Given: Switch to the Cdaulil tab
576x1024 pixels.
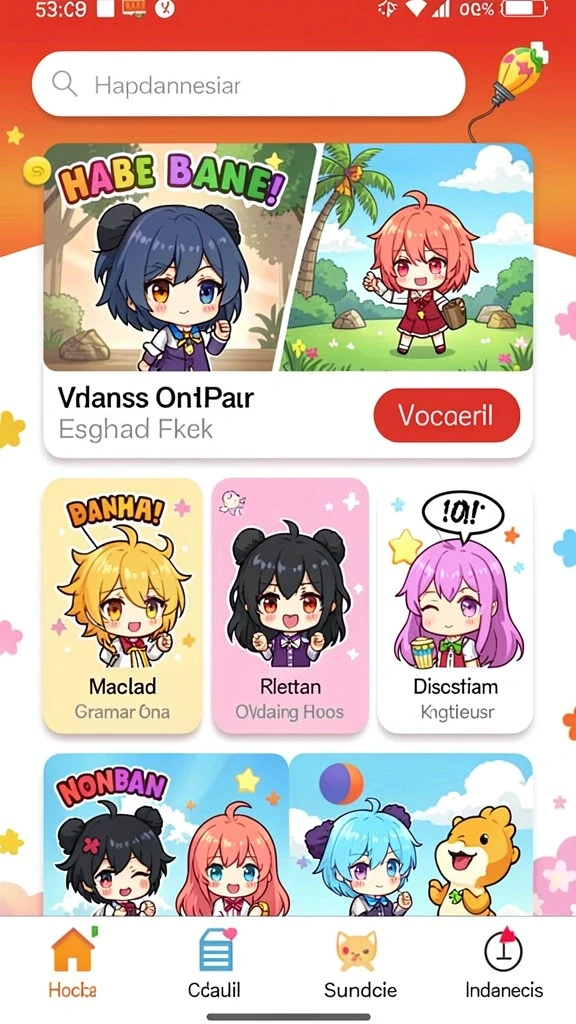Looking at the screenshot, I should [x=214, y=963].
